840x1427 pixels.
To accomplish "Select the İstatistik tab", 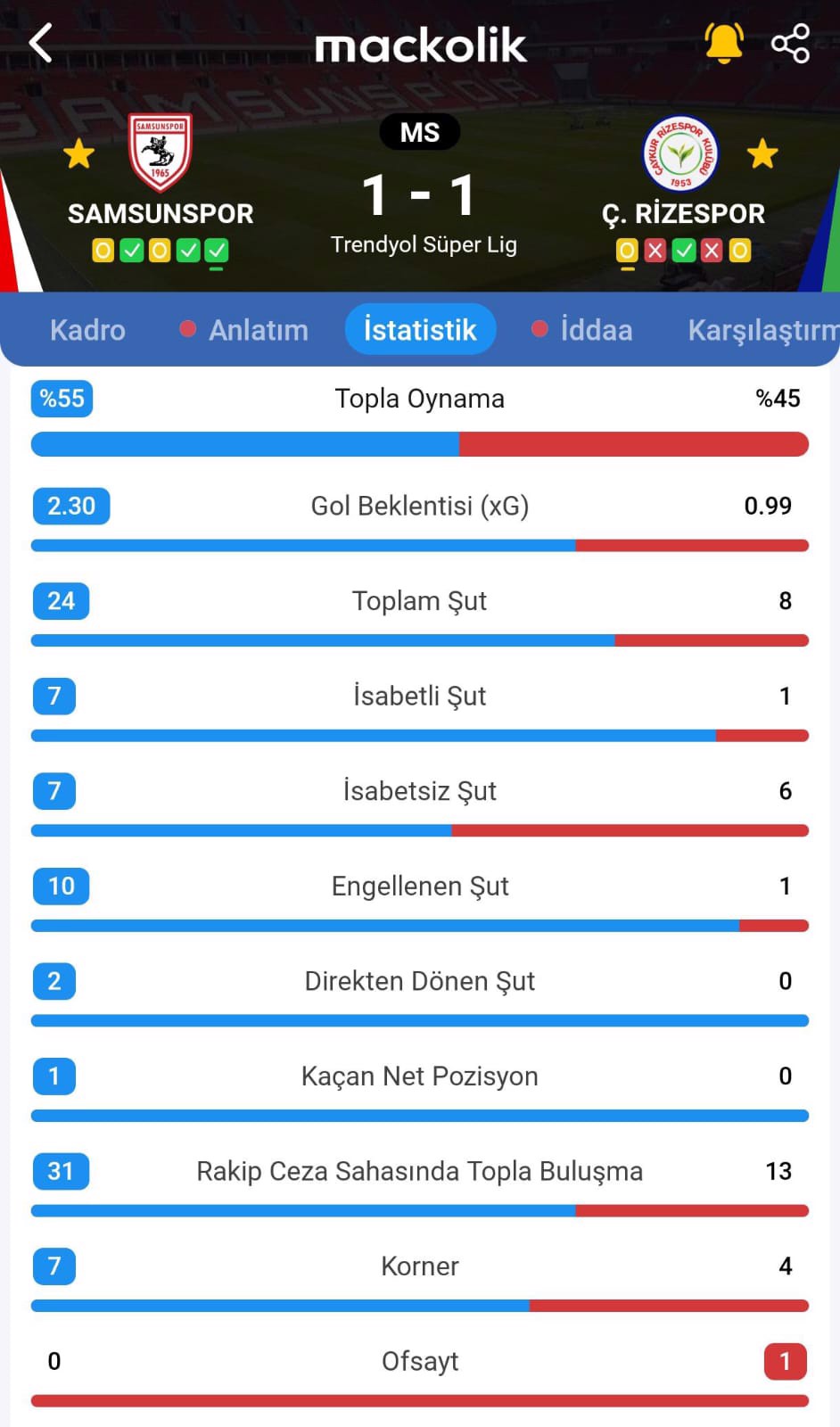I will coord(420,330).
